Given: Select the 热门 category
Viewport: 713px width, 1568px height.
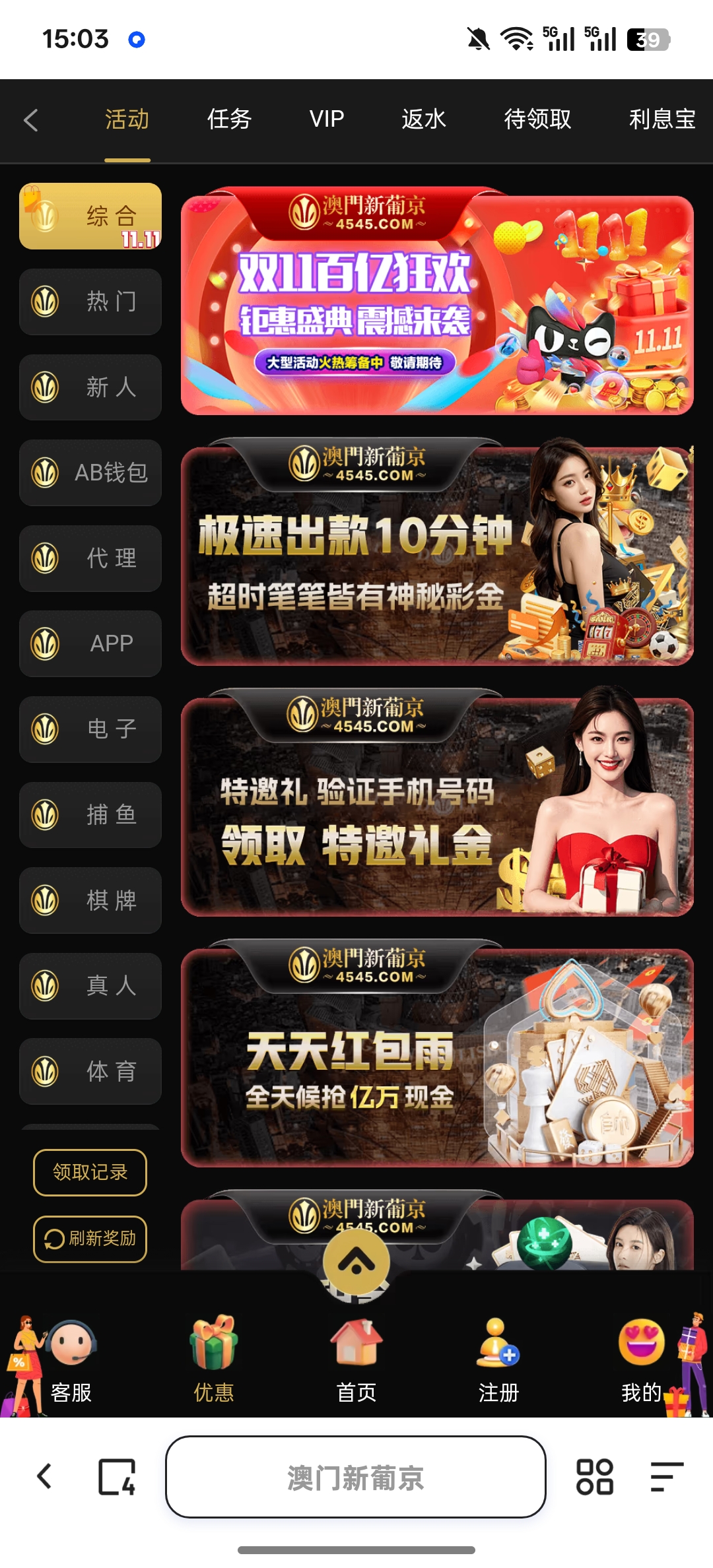Looking at the screenshot, I should click(90, 302).
